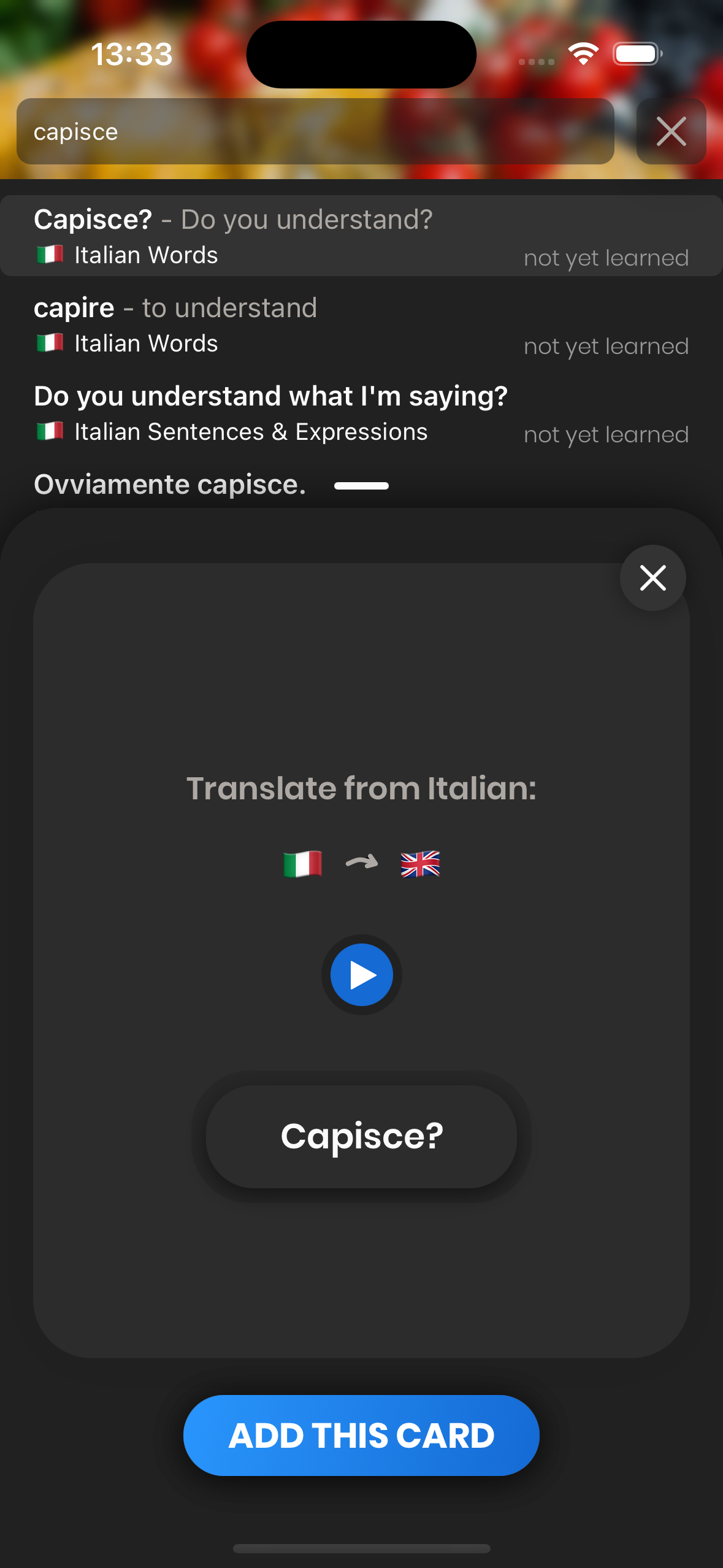Play the Italian audio pronunciation

361,975
